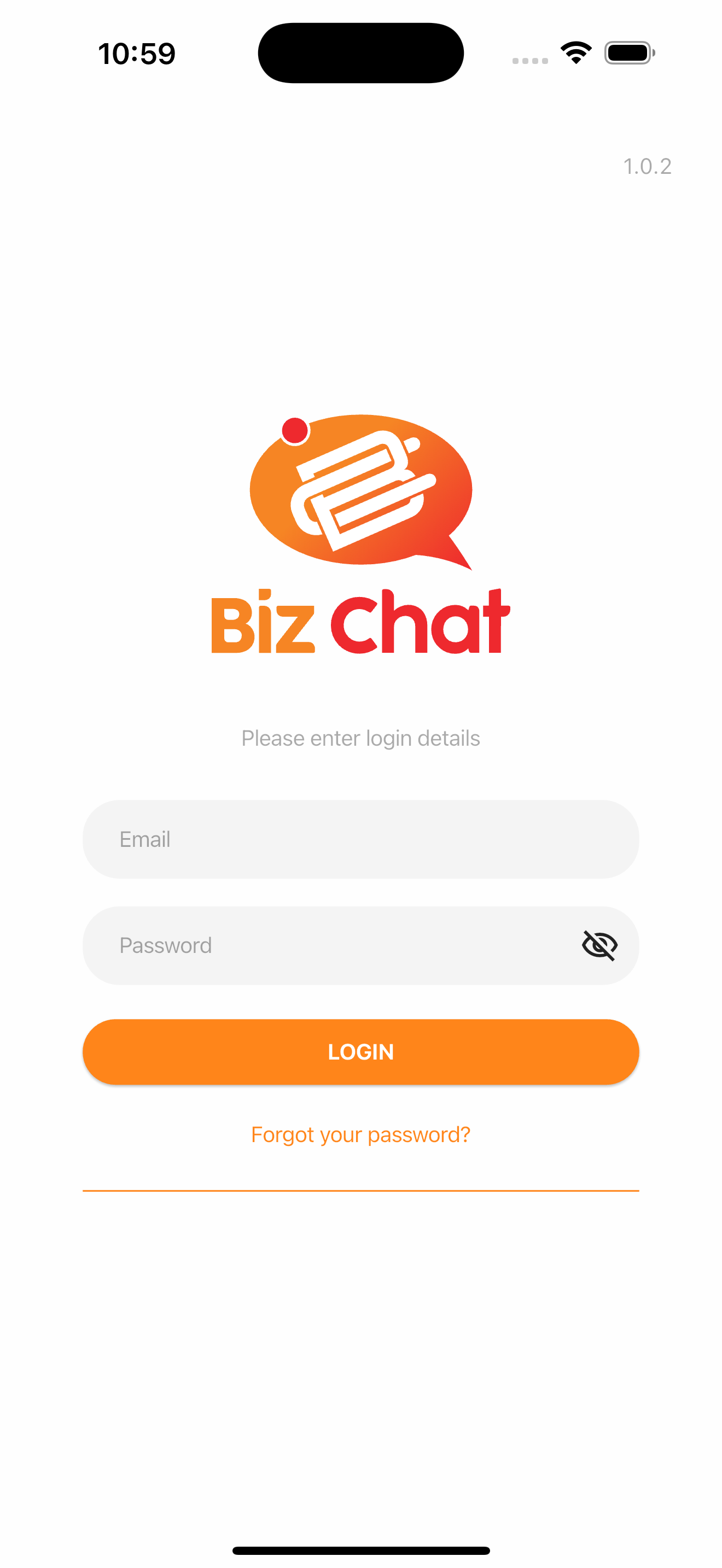Tap the clock showing 10:59
Screen dimensions: 722x1568
click(x=136, y=54)
